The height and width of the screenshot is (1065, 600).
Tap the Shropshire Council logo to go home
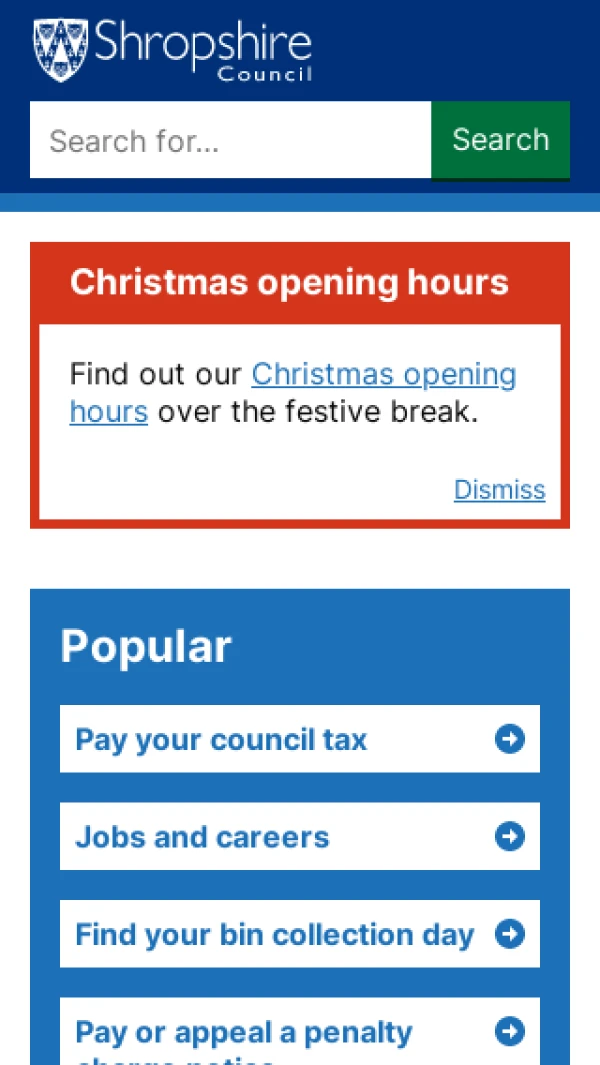coord(172,48)
